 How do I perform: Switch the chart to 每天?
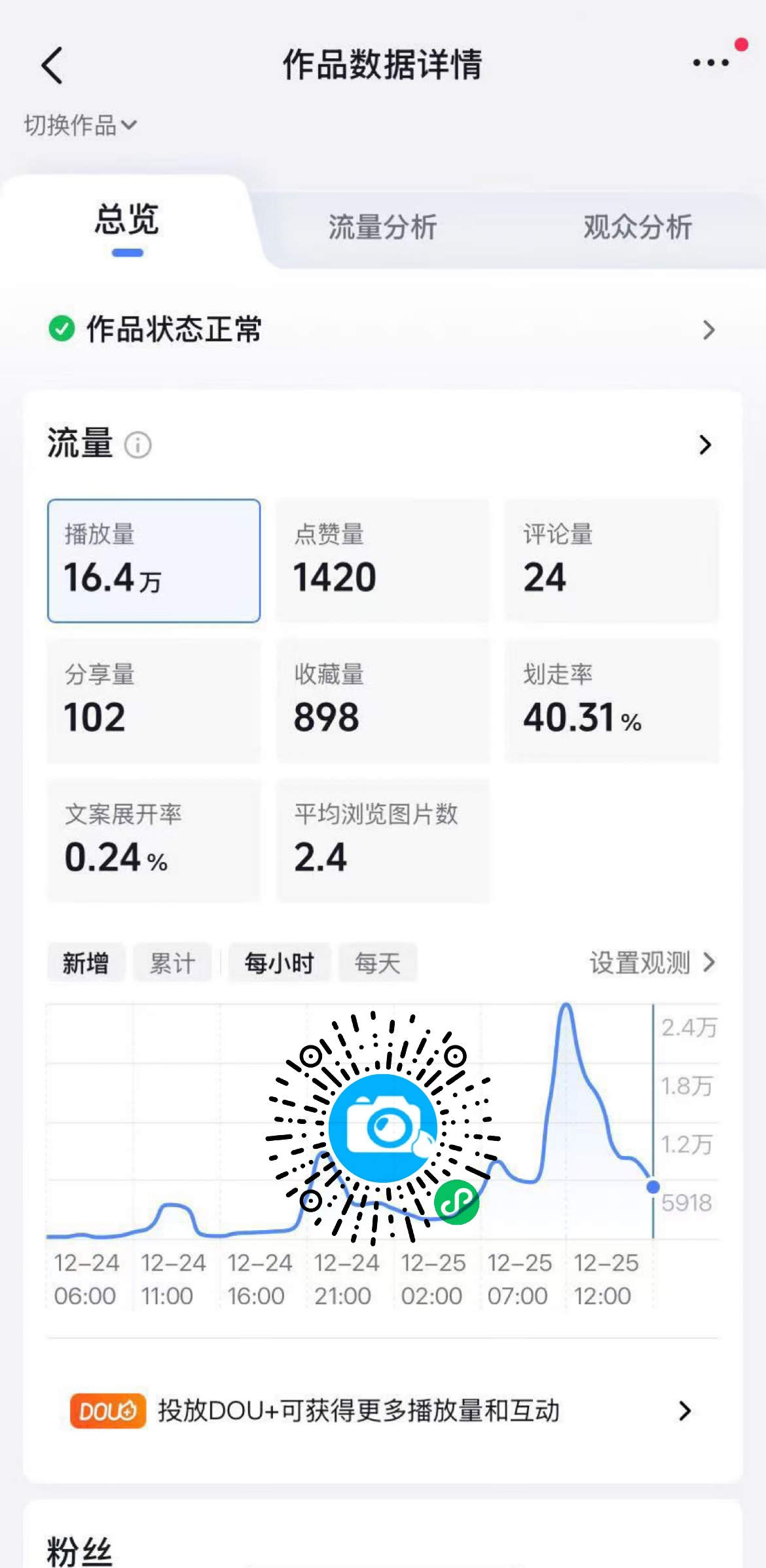coord(378,963)
